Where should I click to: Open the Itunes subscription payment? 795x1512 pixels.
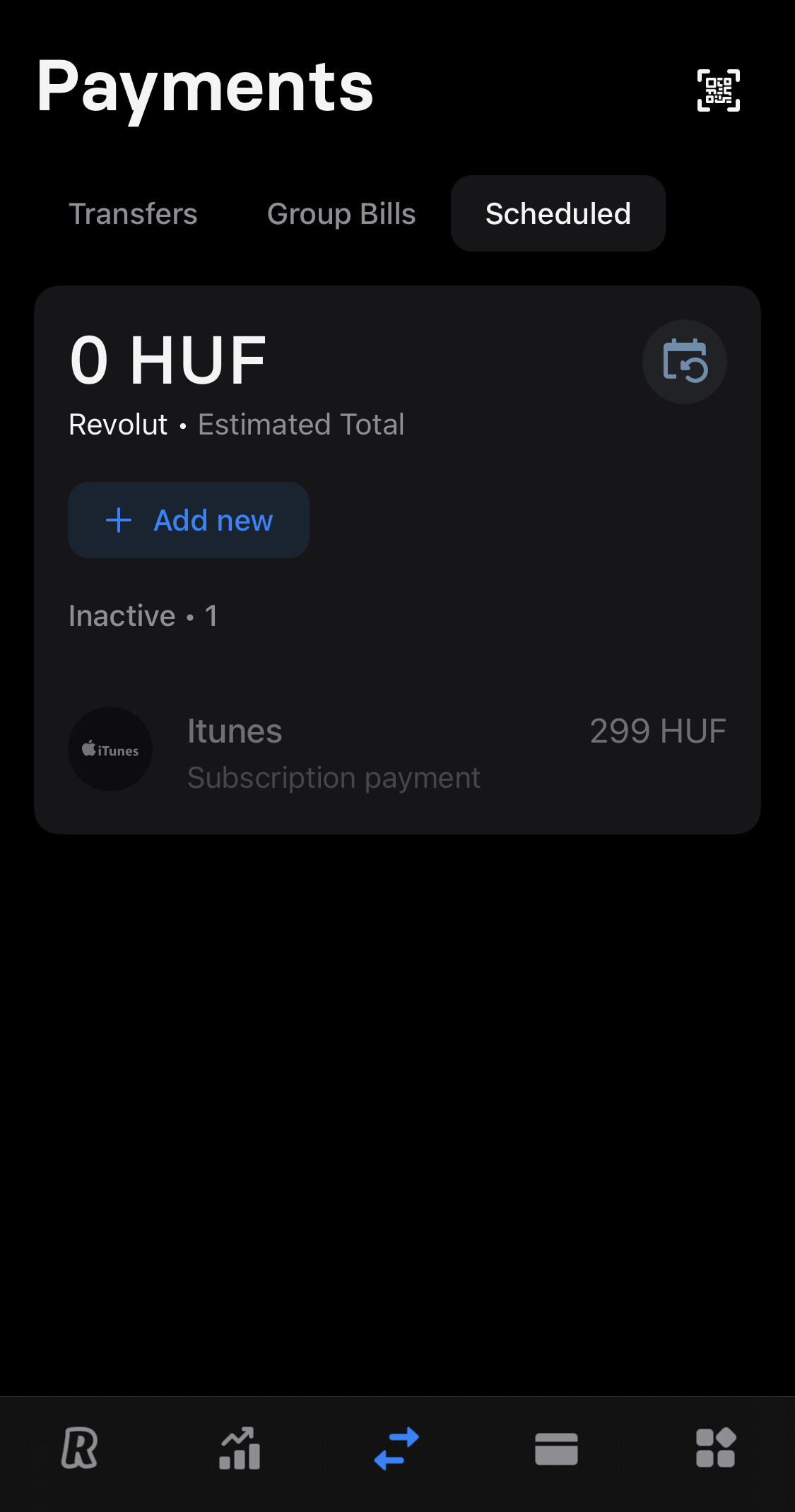(x=397, y=752)
